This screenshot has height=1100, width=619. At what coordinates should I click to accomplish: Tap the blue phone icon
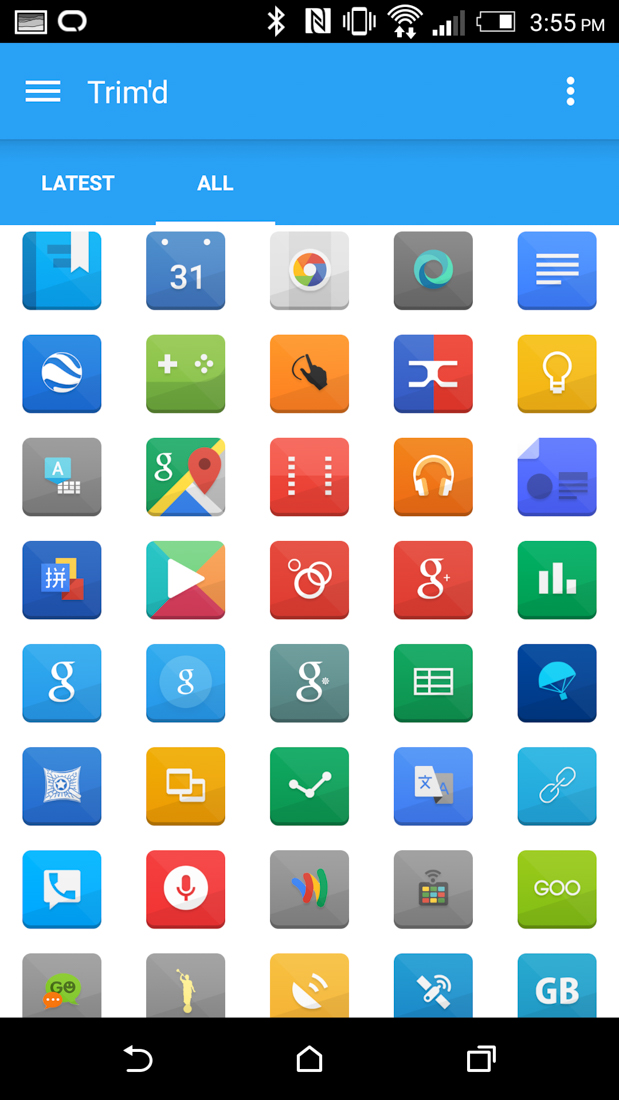[62, 889]
